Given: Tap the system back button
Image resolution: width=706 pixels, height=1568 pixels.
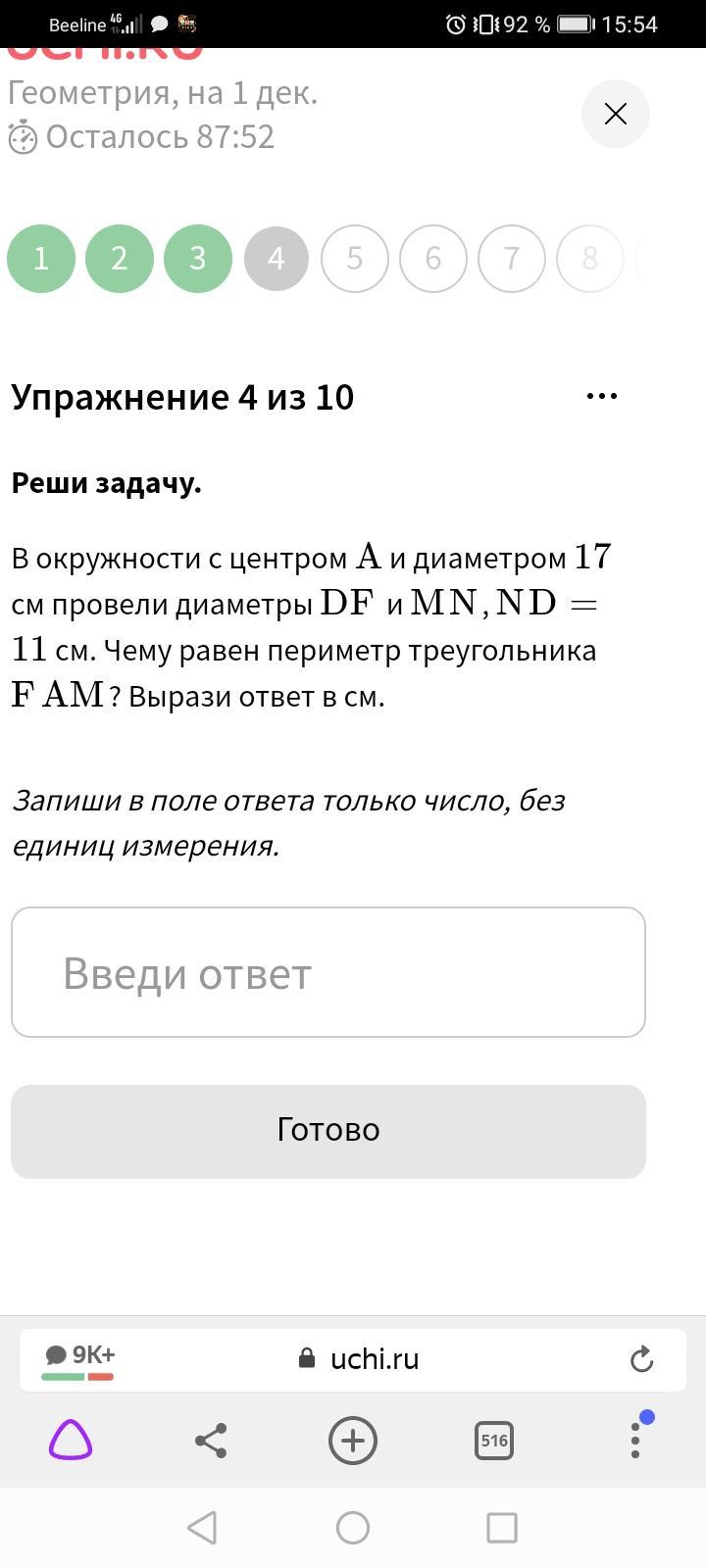Looking at the screenshot, I should [x=202, y=1528].
